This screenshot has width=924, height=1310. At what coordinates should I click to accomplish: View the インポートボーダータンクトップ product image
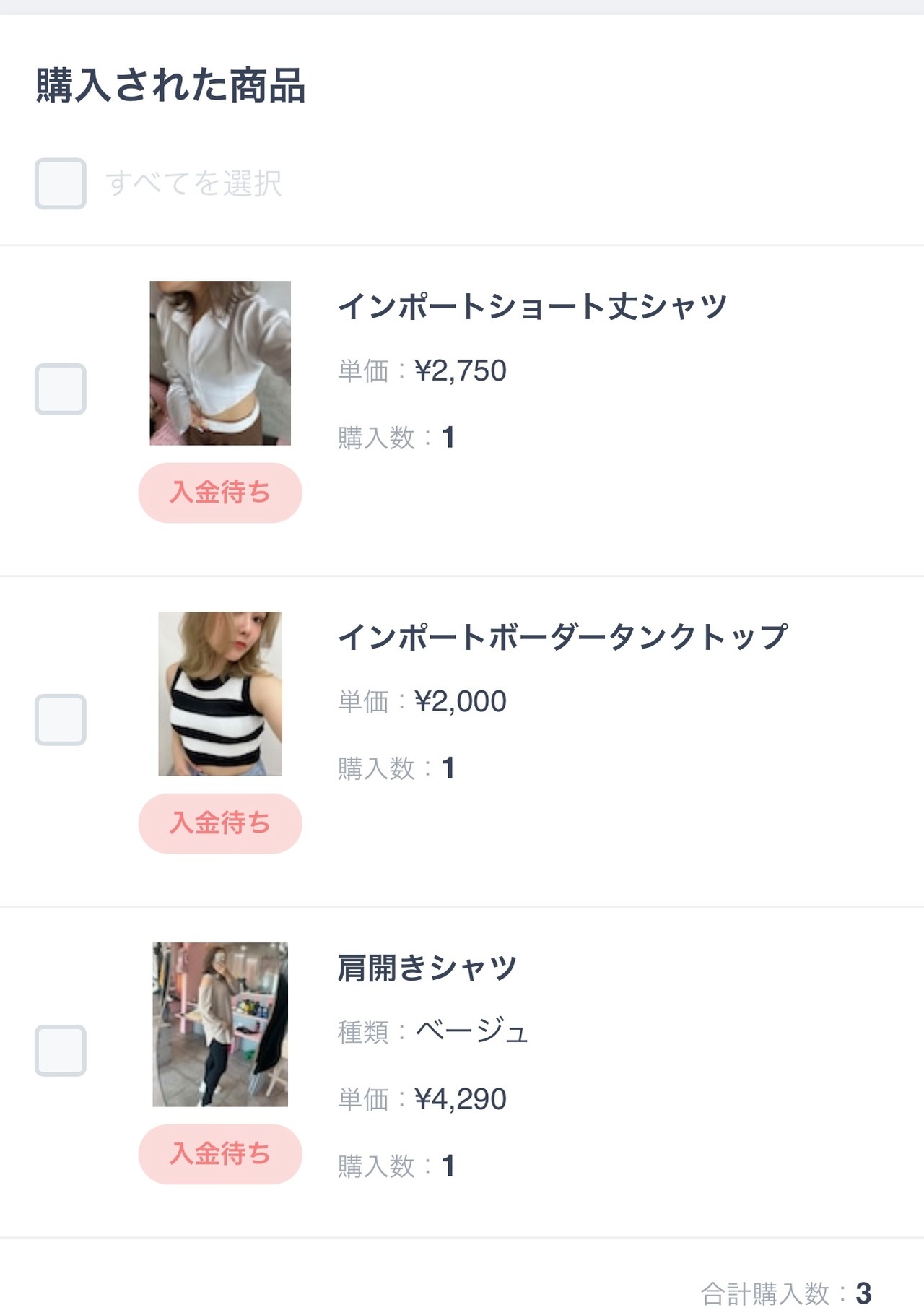[220, 694]
